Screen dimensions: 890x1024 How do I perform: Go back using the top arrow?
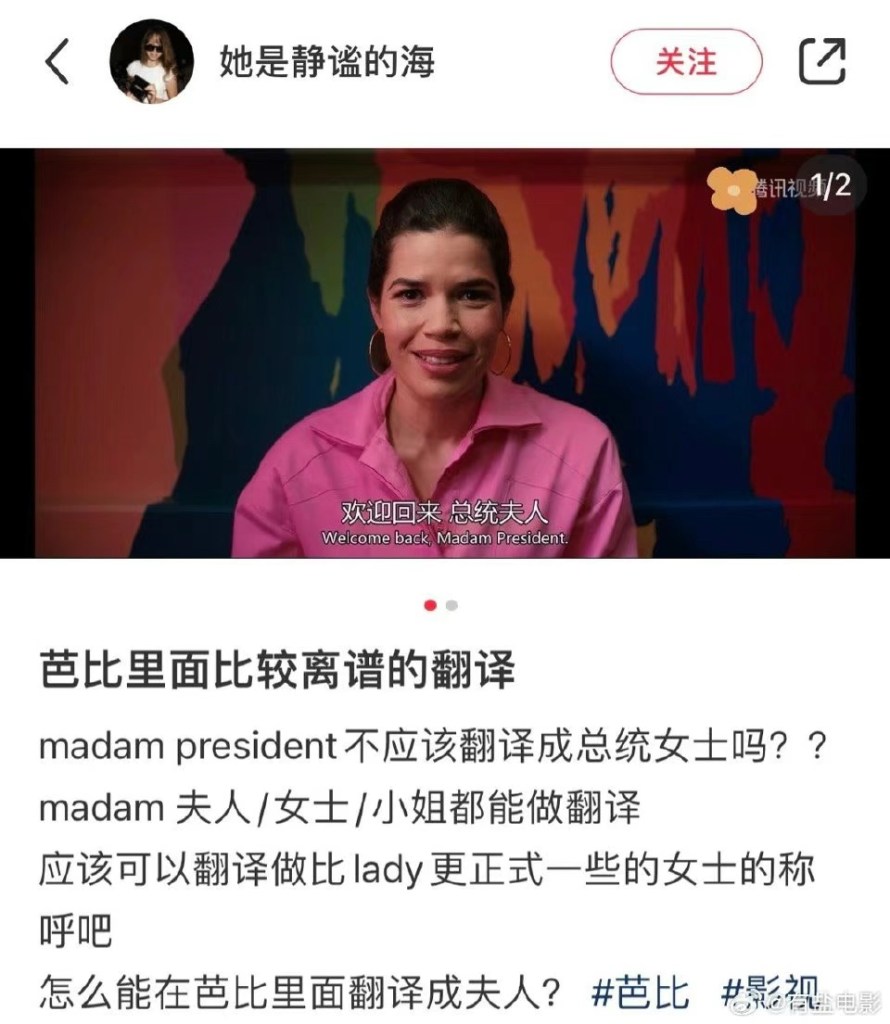pos(57,63)
